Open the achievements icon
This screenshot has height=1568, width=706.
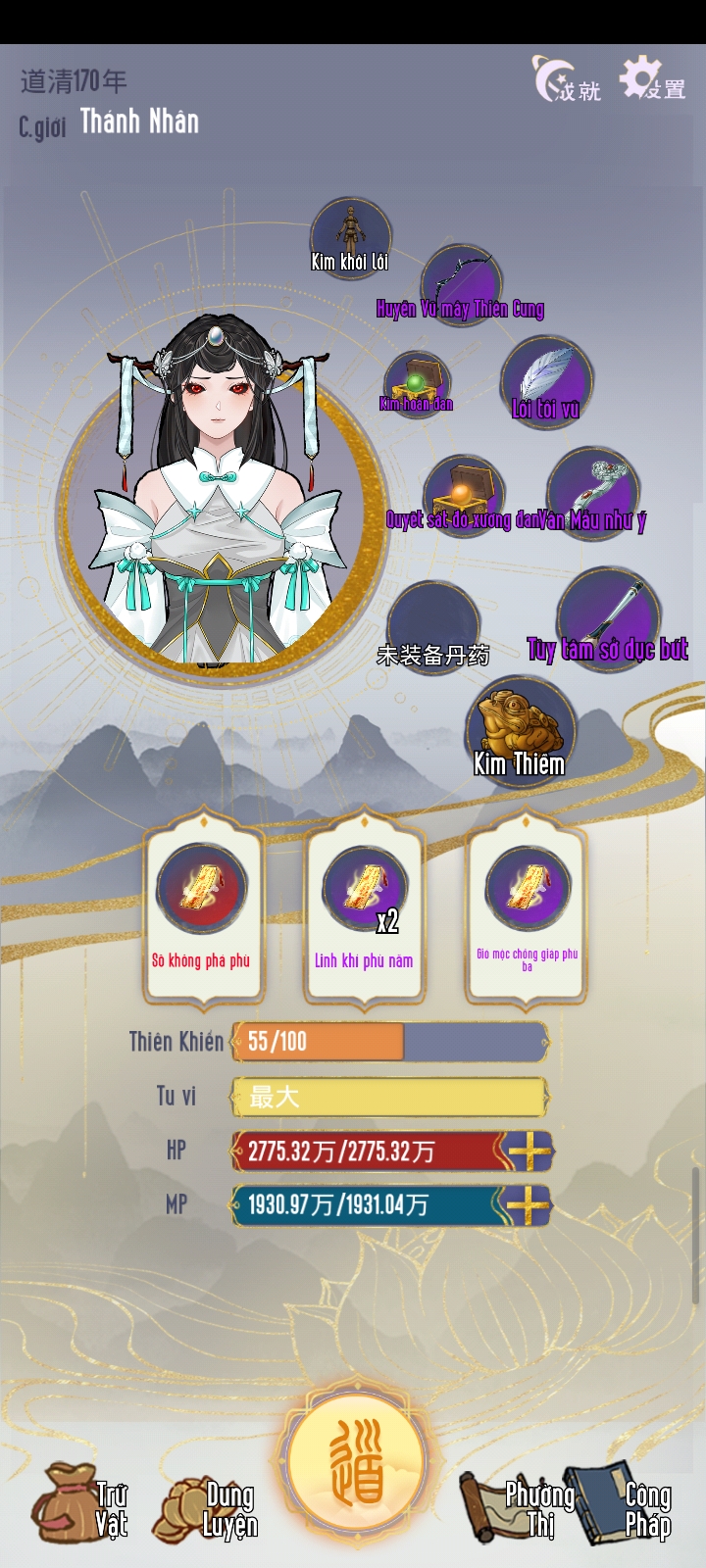coord(567,78)
